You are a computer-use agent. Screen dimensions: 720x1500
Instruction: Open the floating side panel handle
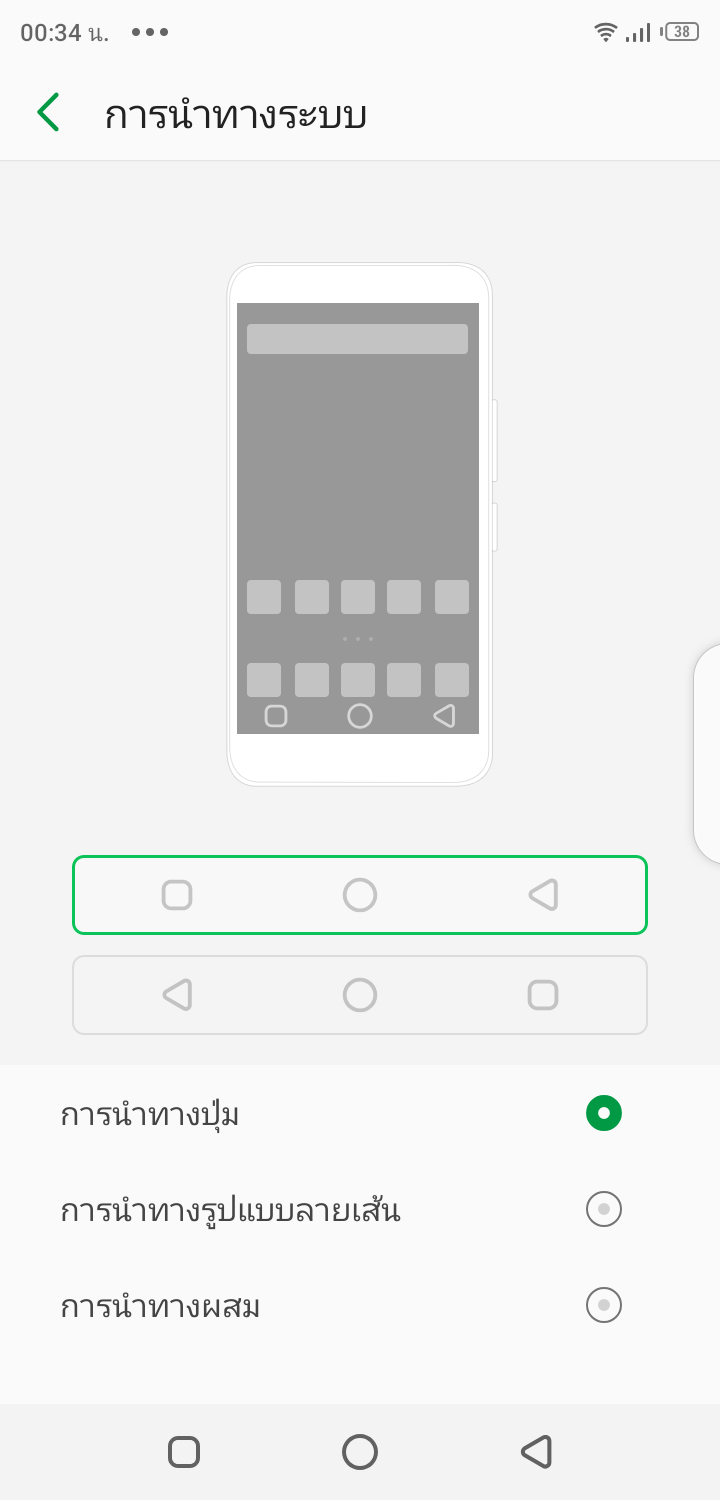[708, 753]
